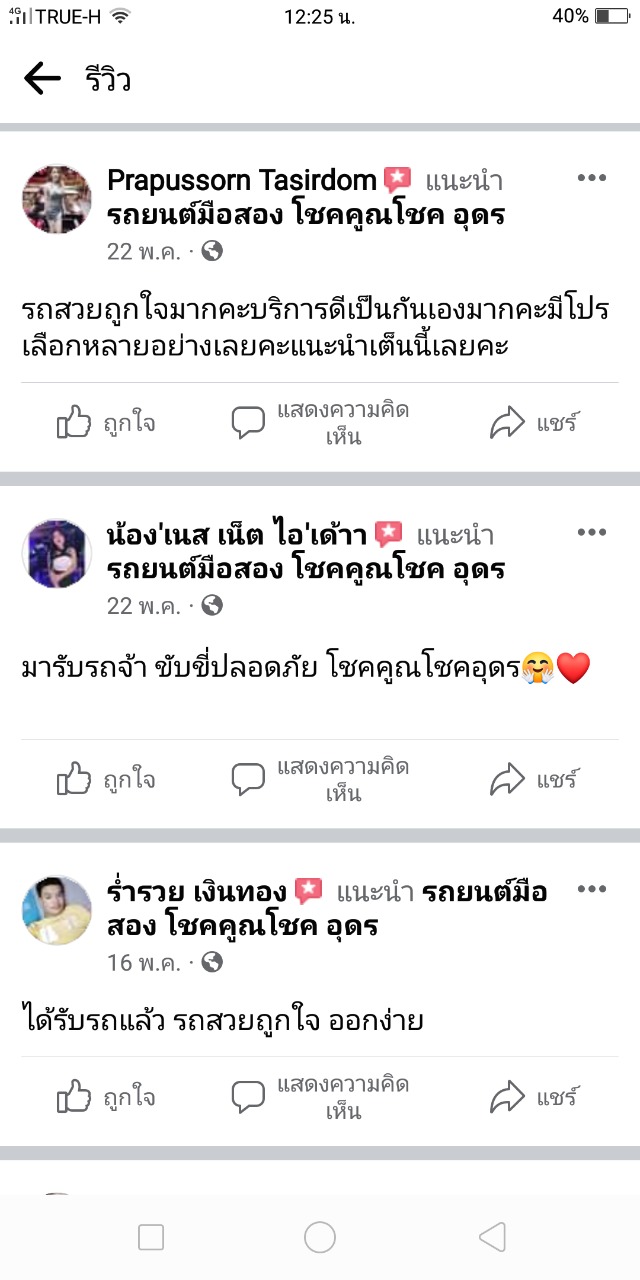Share Prapussorn Tasirdom's review

point(534,423)
